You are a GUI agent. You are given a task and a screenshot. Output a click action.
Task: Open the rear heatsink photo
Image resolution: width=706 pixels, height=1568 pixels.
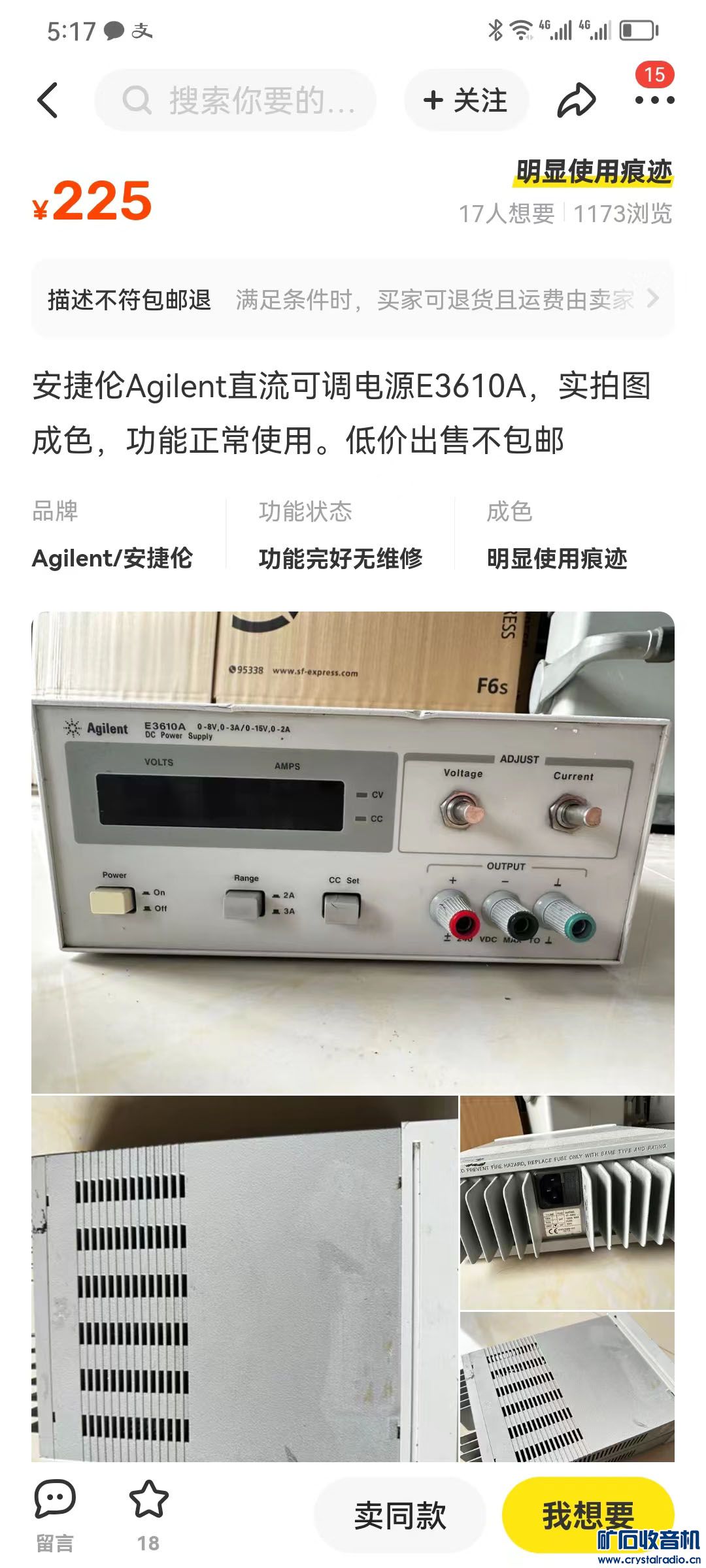(567, 1202)
